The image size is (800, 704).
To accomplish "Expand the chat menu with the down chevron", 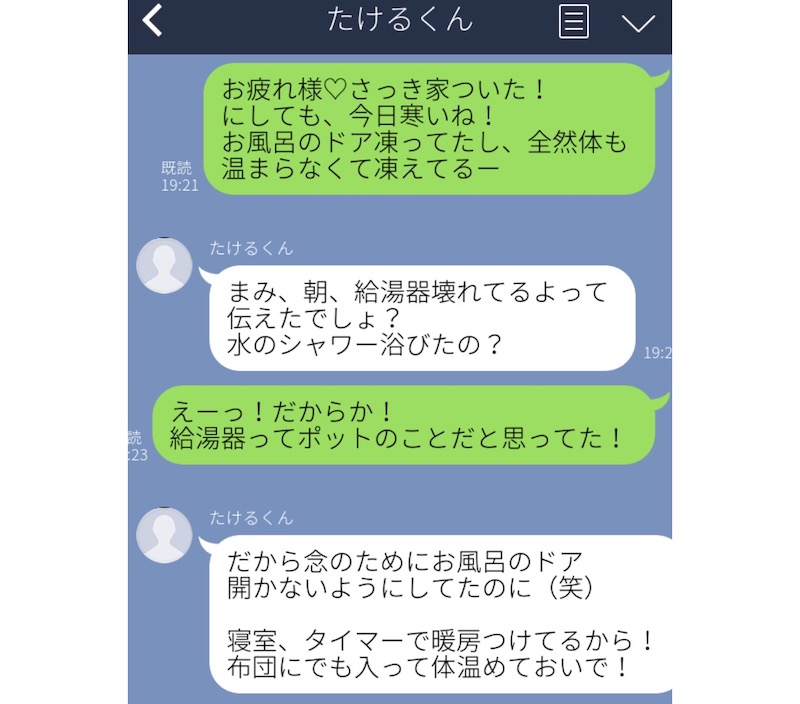I will click(x=637, y=22).
